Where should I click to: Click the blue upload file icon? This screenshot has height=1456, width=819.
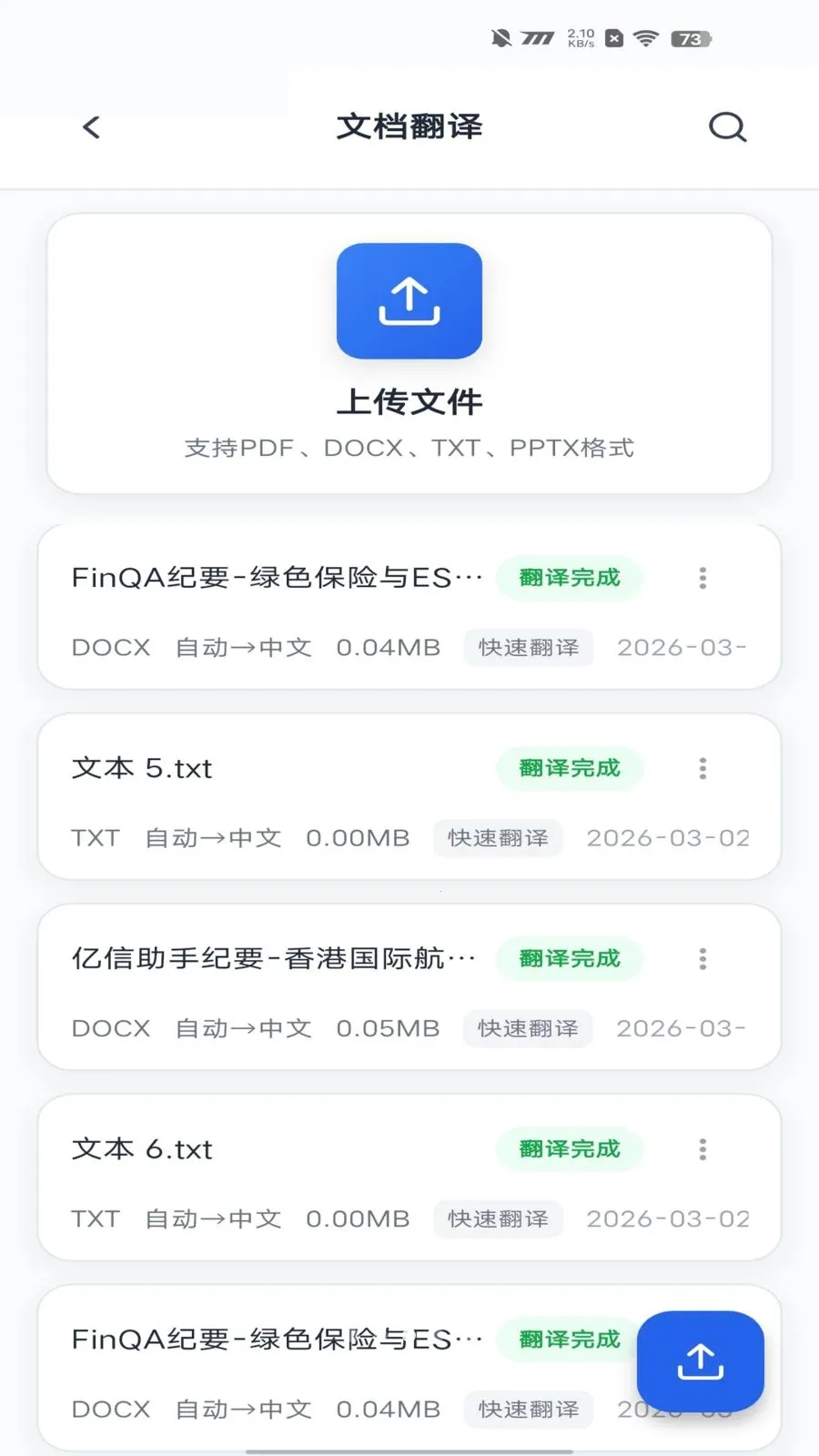point(409,300)
